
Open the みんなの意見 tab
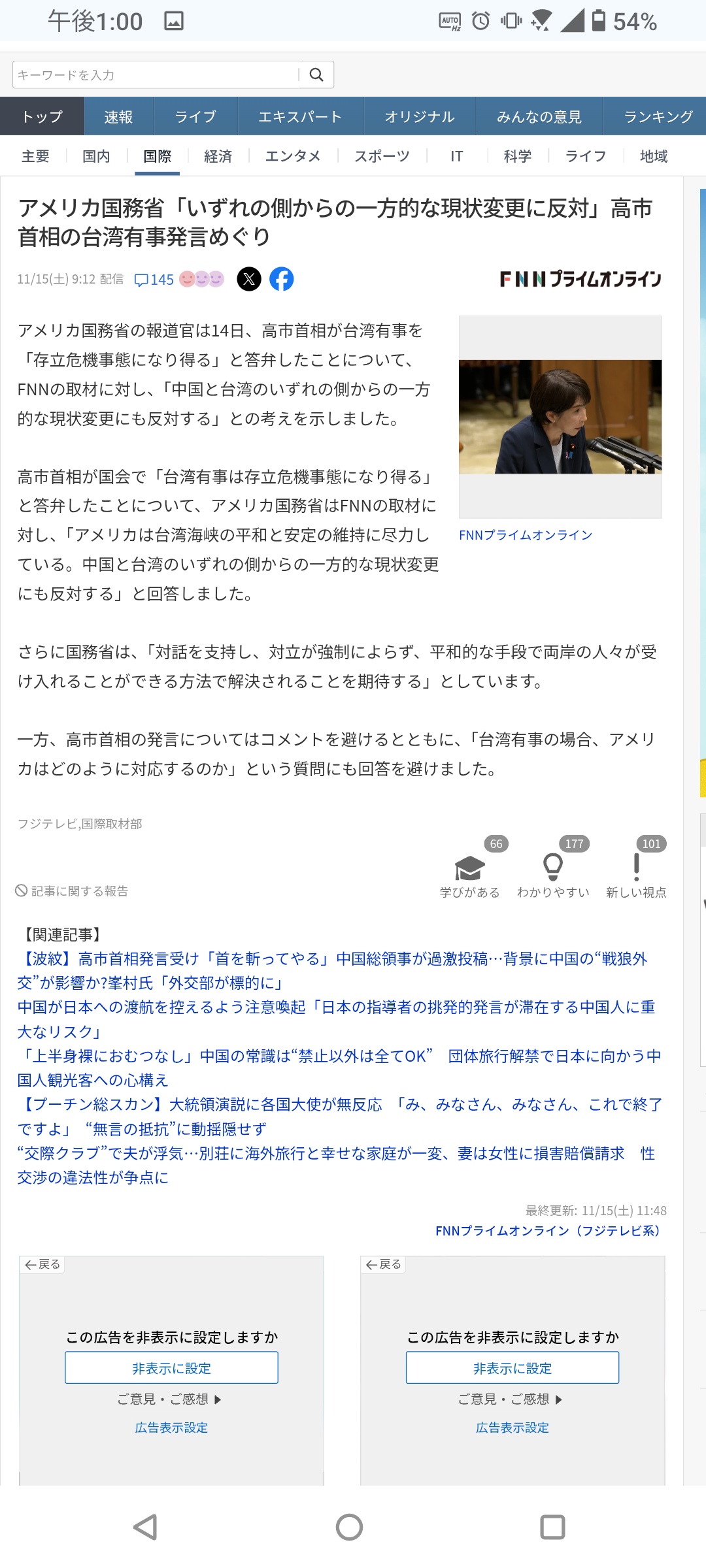[539, 117]
